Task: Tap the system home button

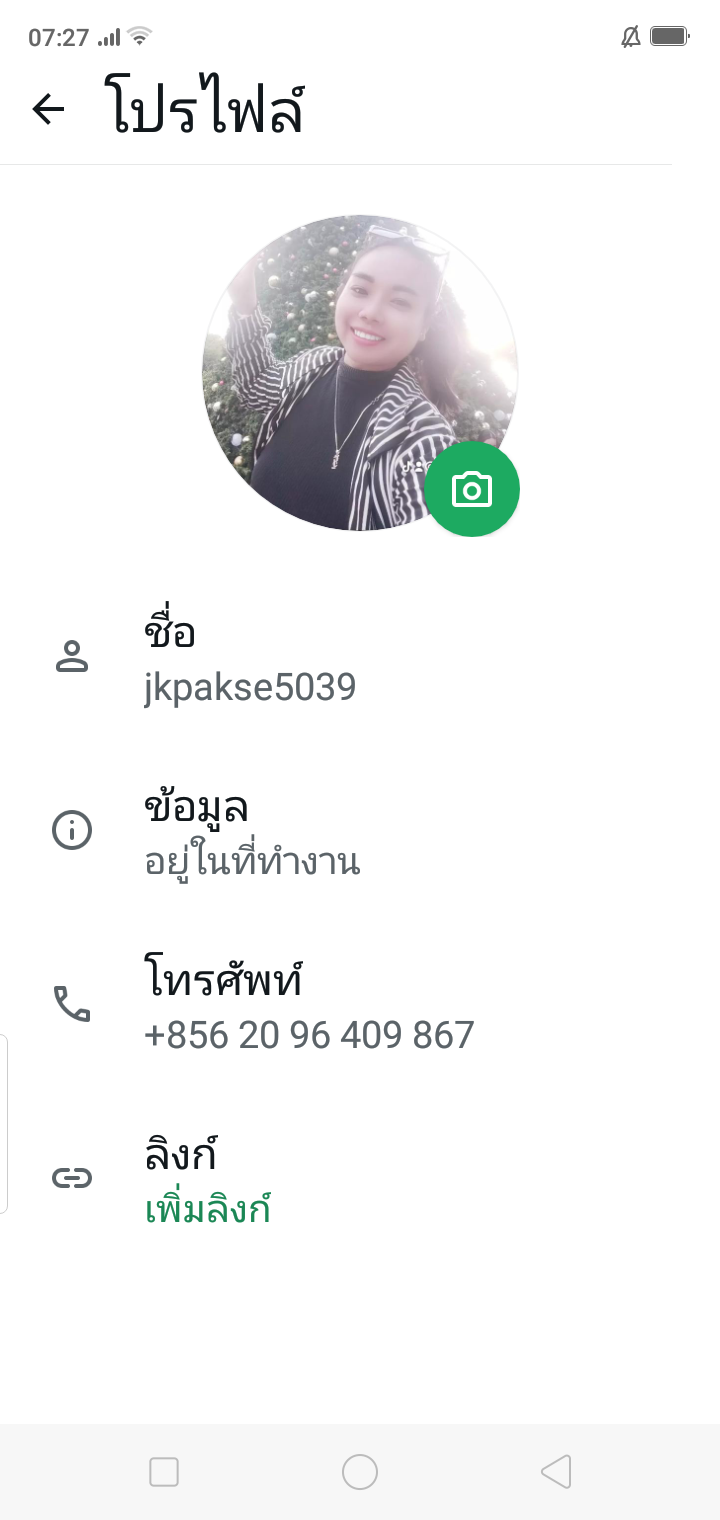Action: pyautogui.click(x=360, y=1472)
